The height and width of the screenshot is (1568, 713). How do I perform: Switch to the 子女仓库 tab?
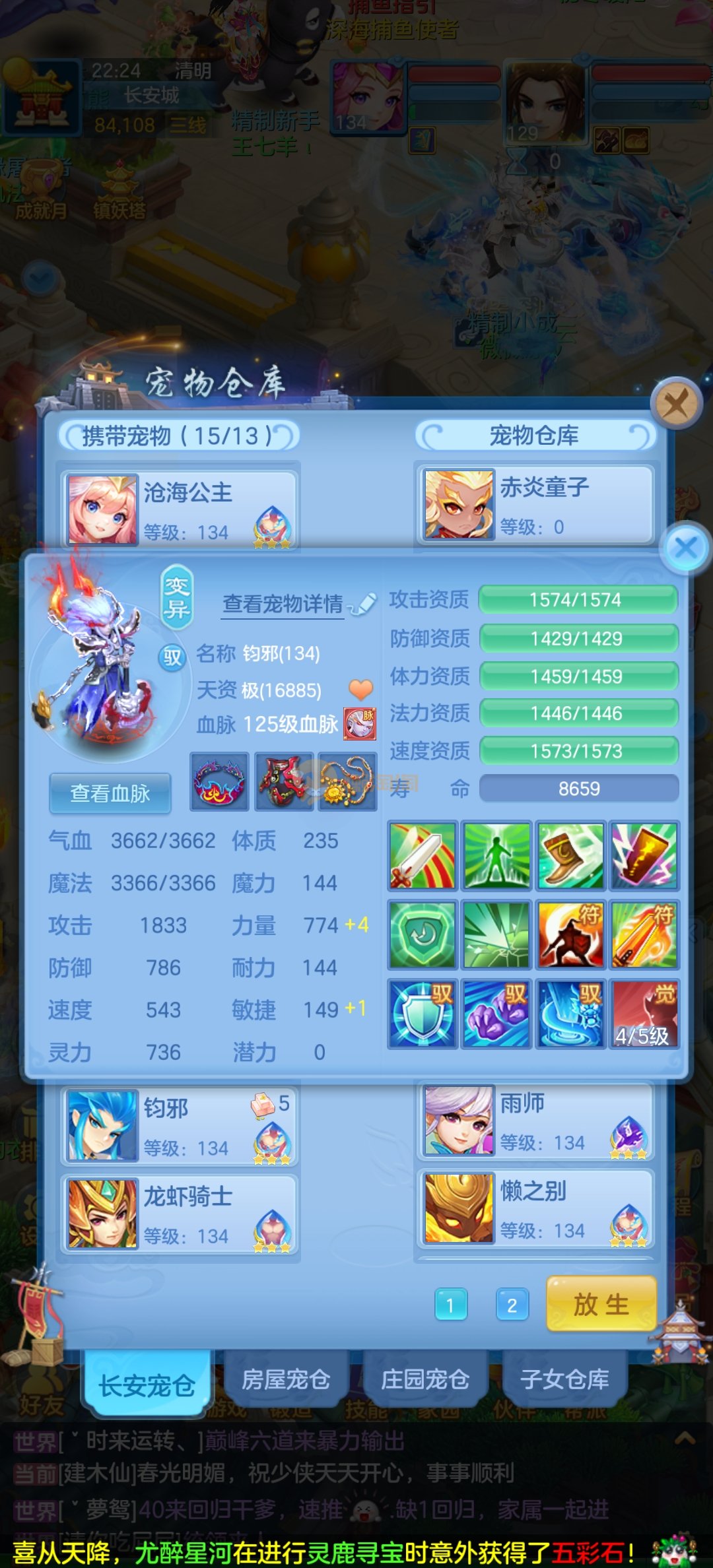[x=564, y=1379]
